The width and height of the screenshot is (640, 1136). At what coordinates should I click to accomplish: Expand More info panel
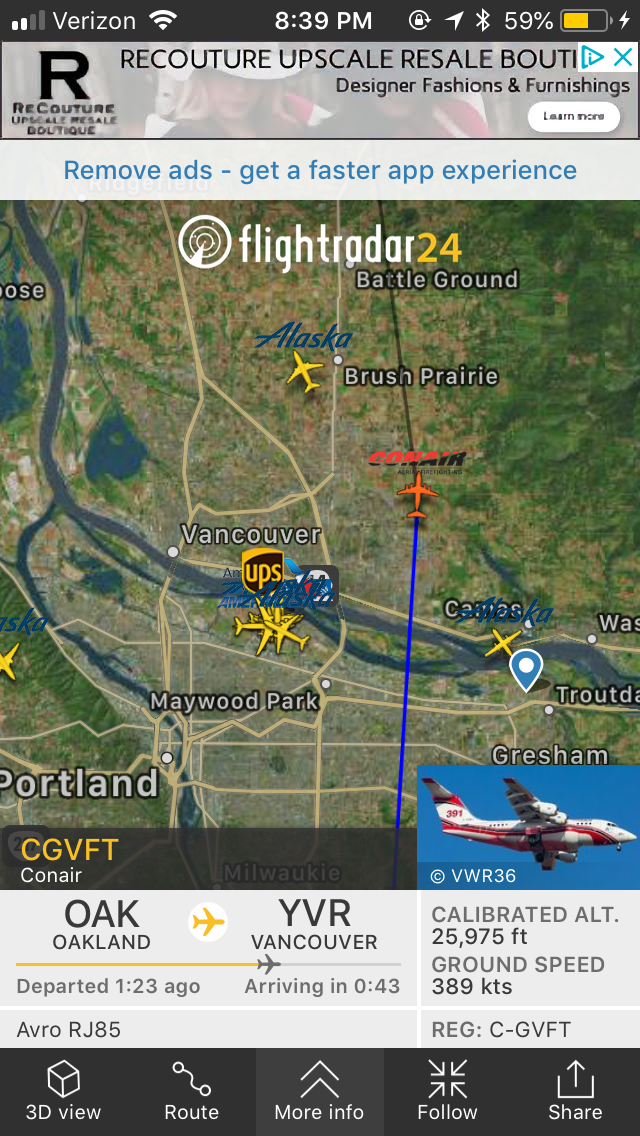click(319, 1091)
